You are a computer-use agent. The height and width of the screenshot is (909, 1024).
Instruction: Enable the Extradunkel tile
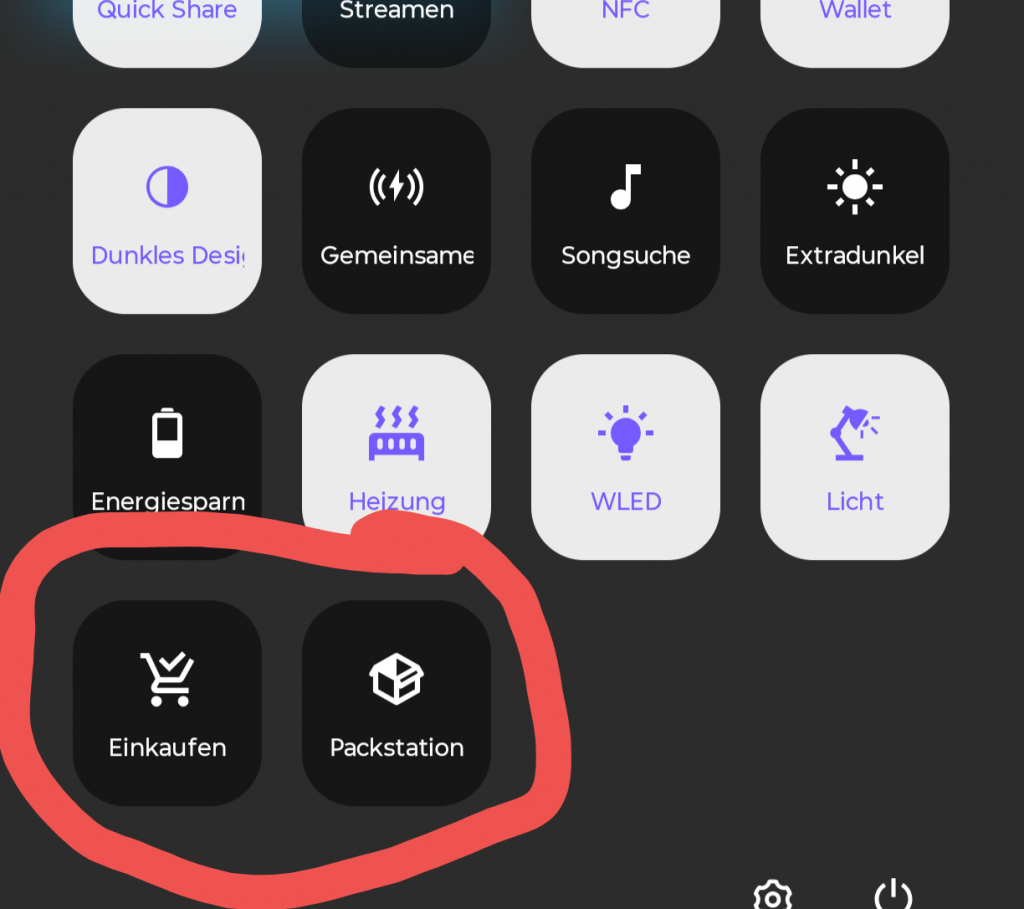pos(854,211)
